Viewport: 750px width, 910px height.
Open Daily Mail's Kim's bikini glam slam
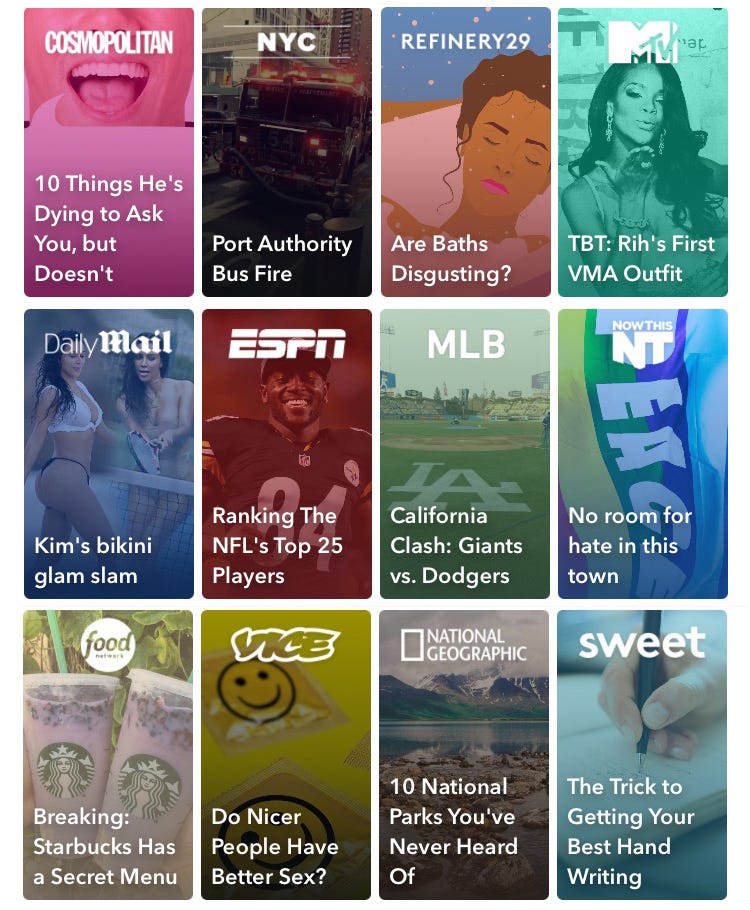[109, 454]
